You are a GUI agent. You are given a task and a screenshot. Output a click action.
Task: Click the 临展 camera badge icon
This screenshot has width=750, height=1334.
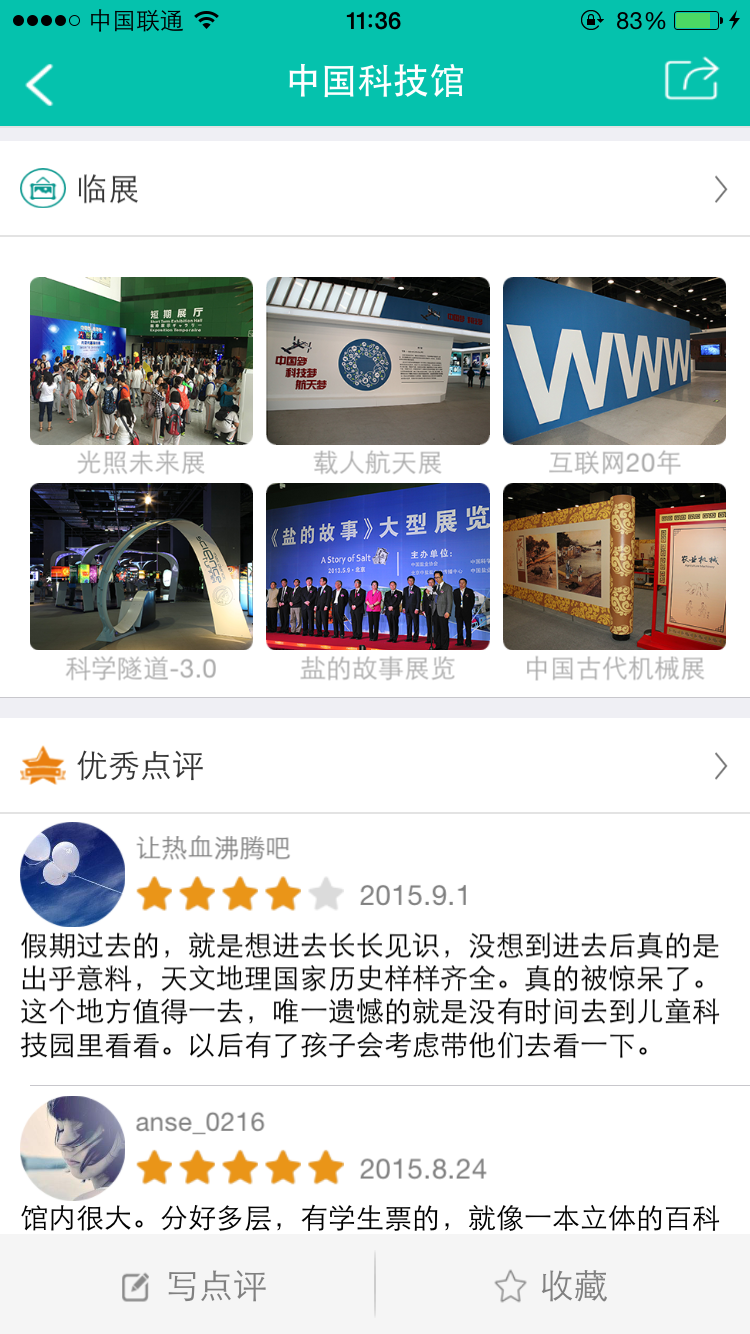click(42, 188)
